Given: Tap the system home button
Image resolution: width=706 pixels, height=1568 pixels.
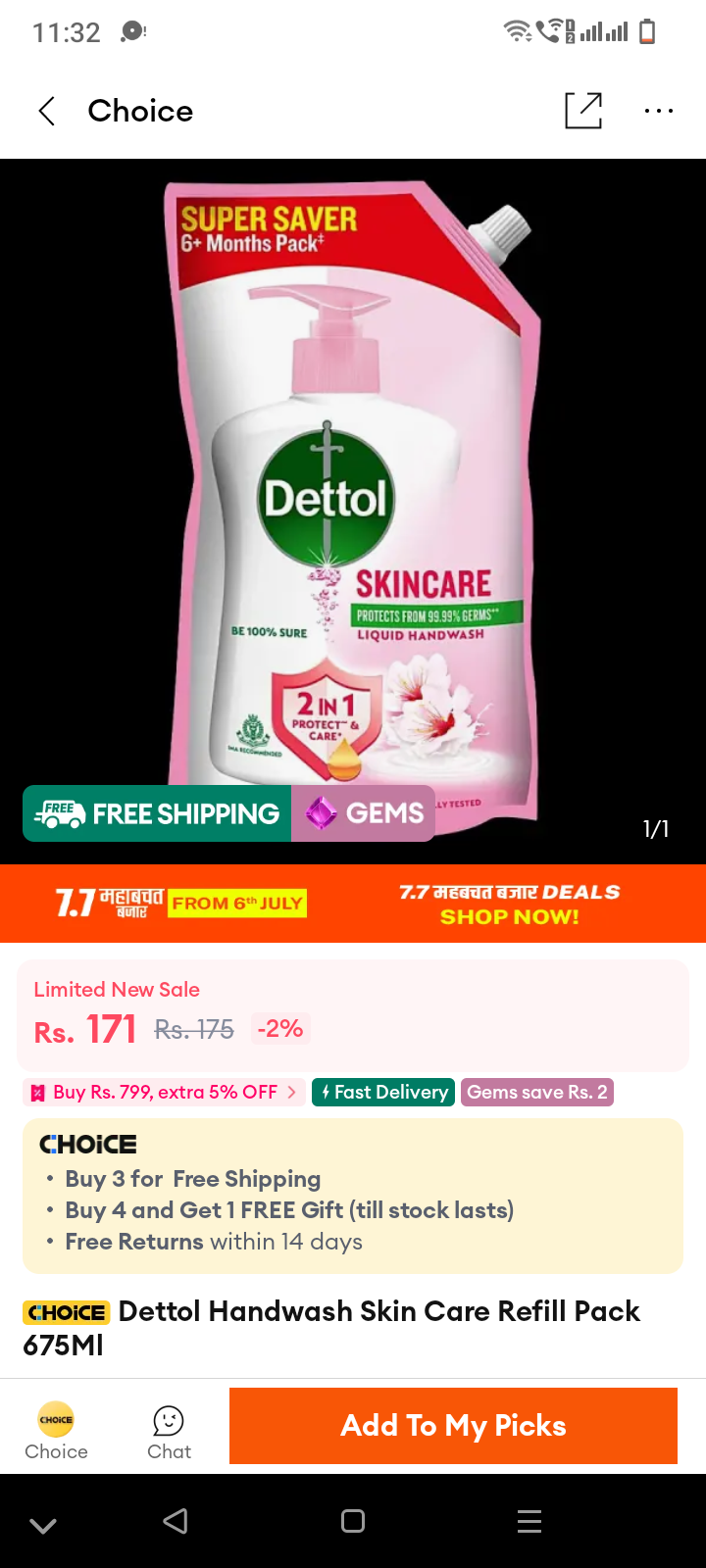Looking at the screenshot, I should (353, 1521).
